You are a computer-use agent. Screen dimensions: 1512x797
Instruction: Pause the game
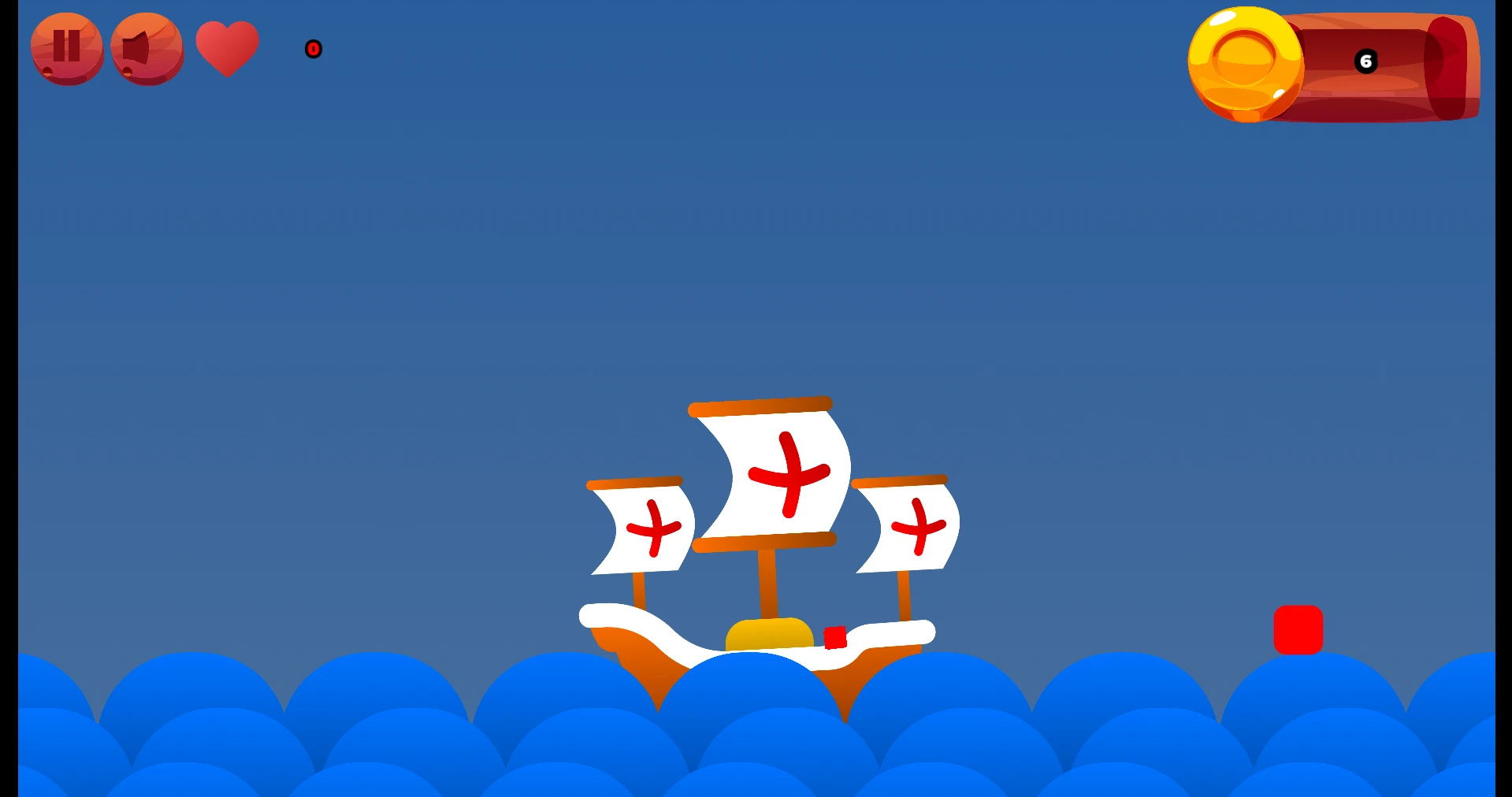[x=67, y=48]
